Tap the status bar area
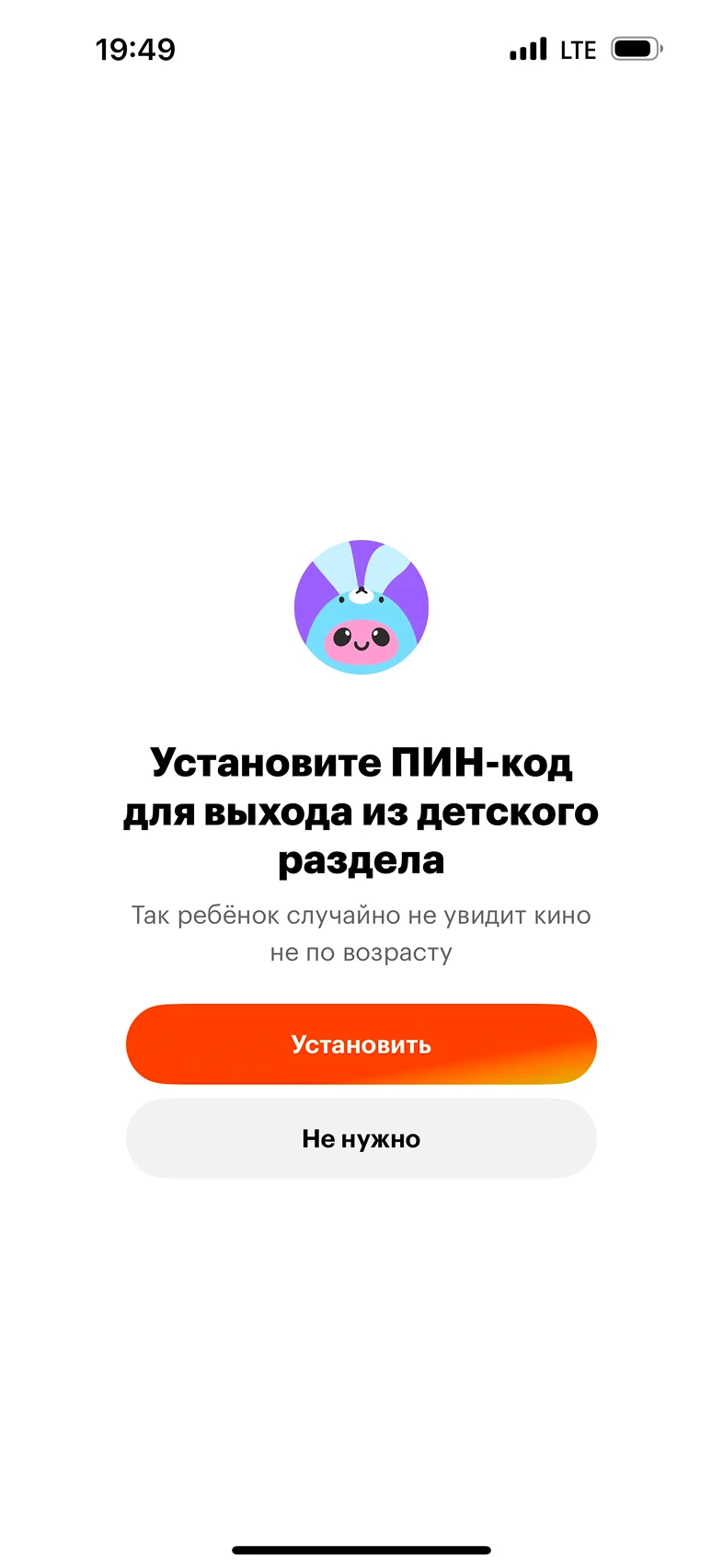The width and height of the screenshot is (723, 1568). click(x=361, y=50)
